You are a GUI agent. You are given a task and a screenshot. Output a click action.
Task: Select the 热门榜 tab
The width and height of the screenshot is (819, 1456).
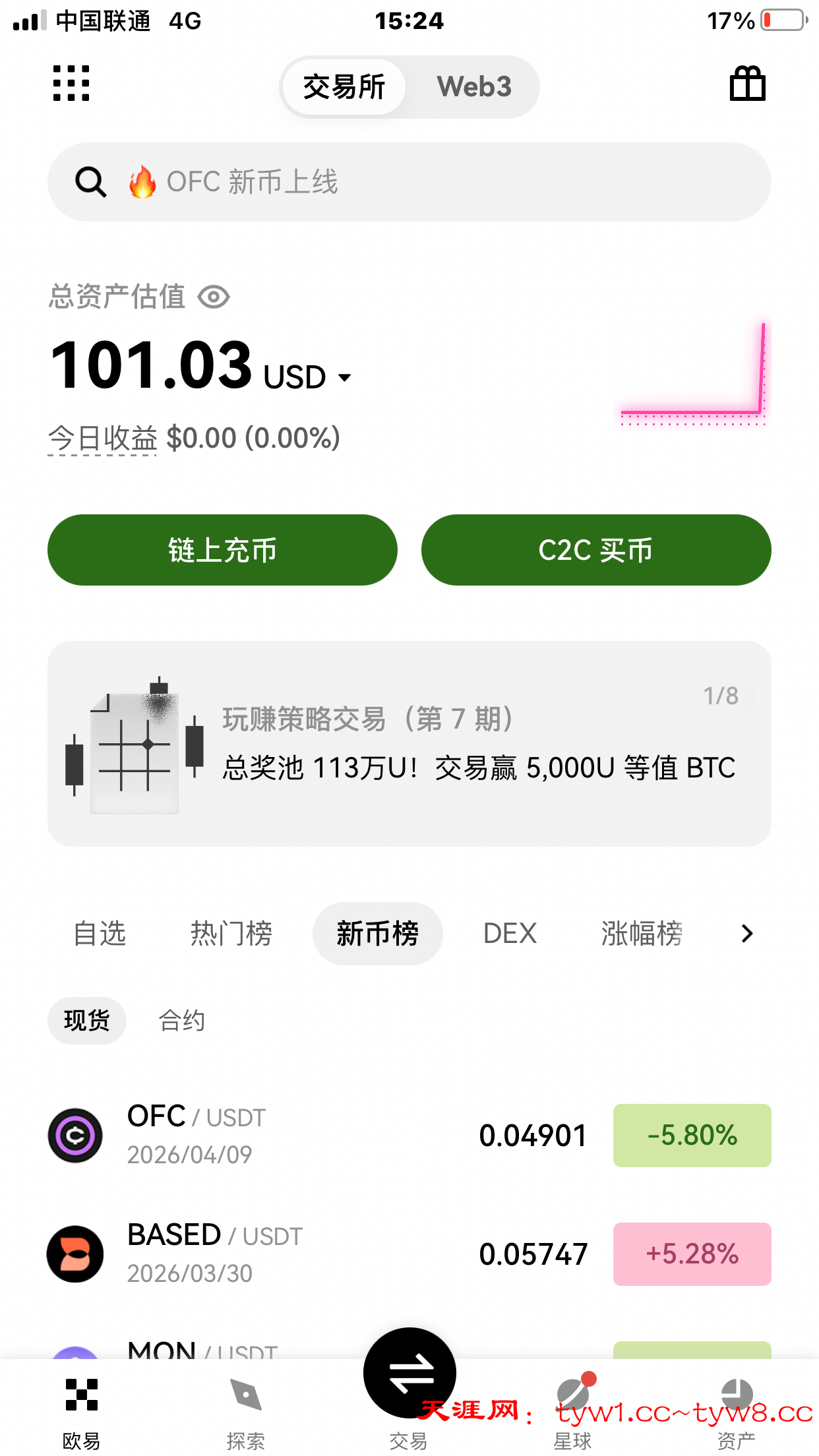231,933
